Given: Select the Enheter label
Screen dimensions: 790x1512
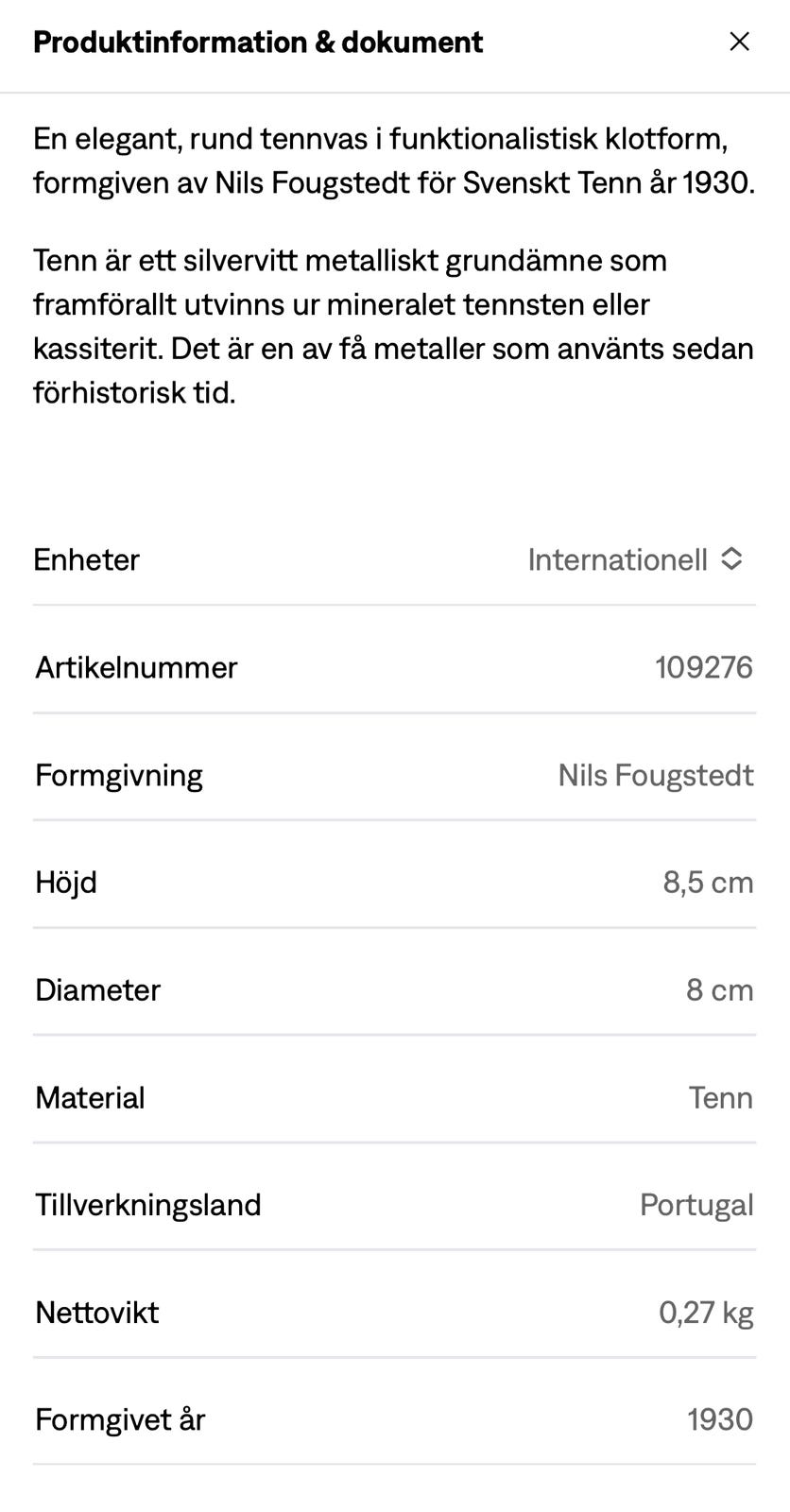Looking at the screenshot, I should 86,559.
